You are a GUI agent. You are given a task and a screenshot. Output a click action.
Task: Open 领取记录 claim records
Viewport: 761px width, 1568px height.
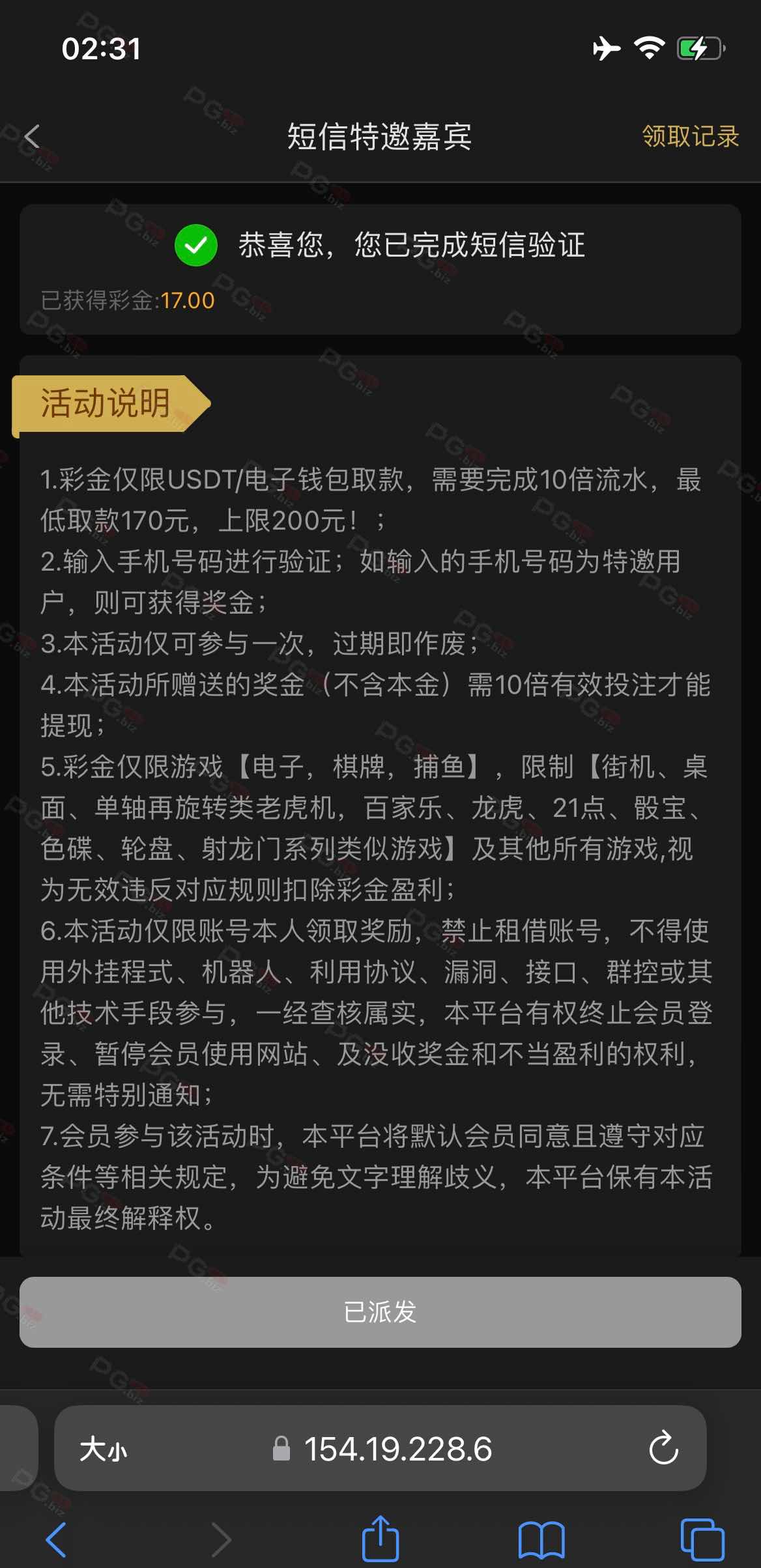[x=691, y=136]
